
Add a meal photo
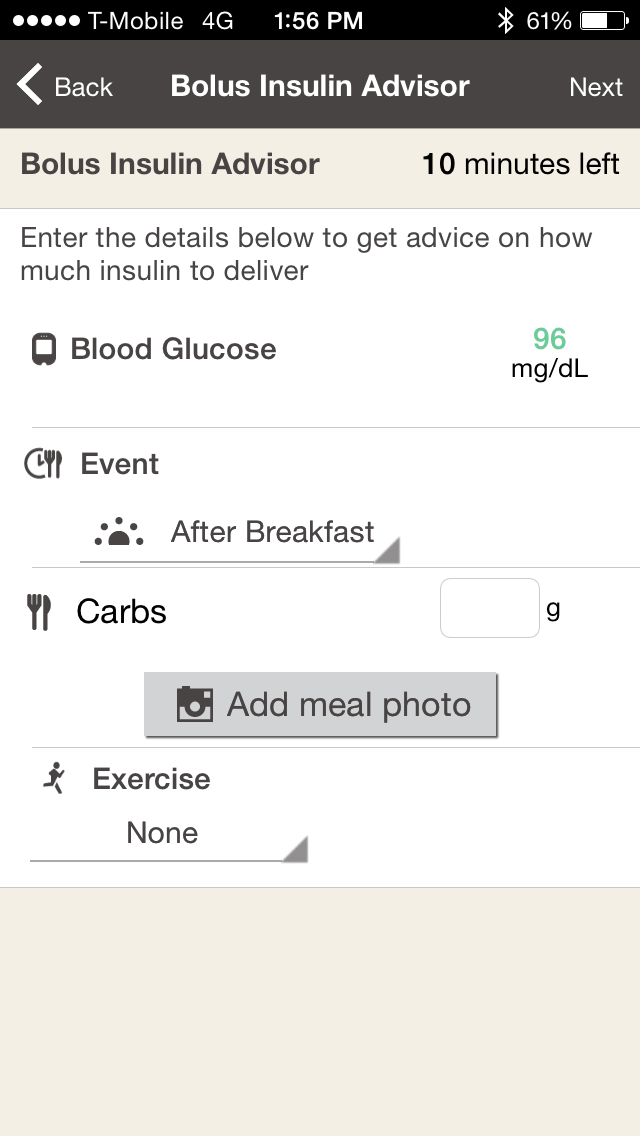point(321,705)
